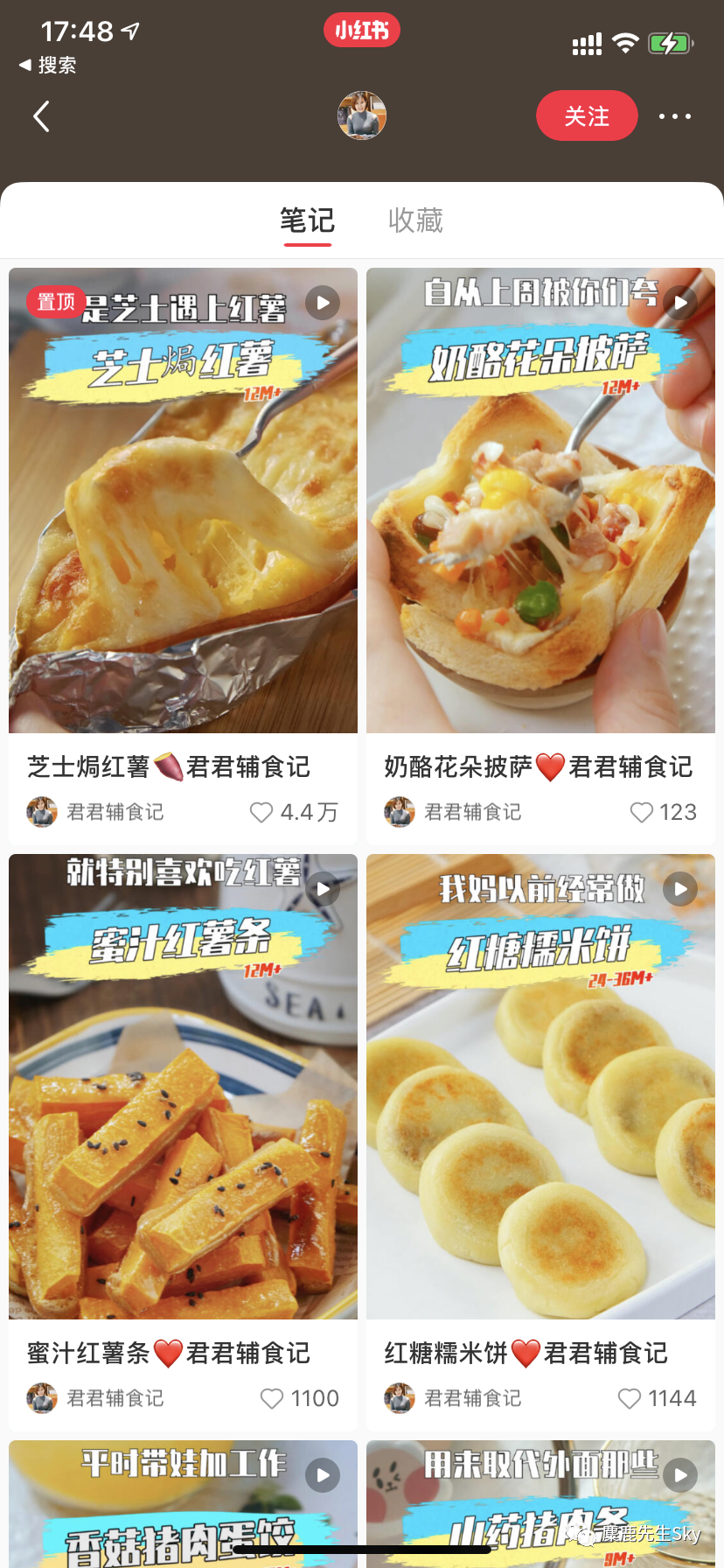Select the 笔记 tab
Screen dimensions: 724x1568
coord(307,220)
